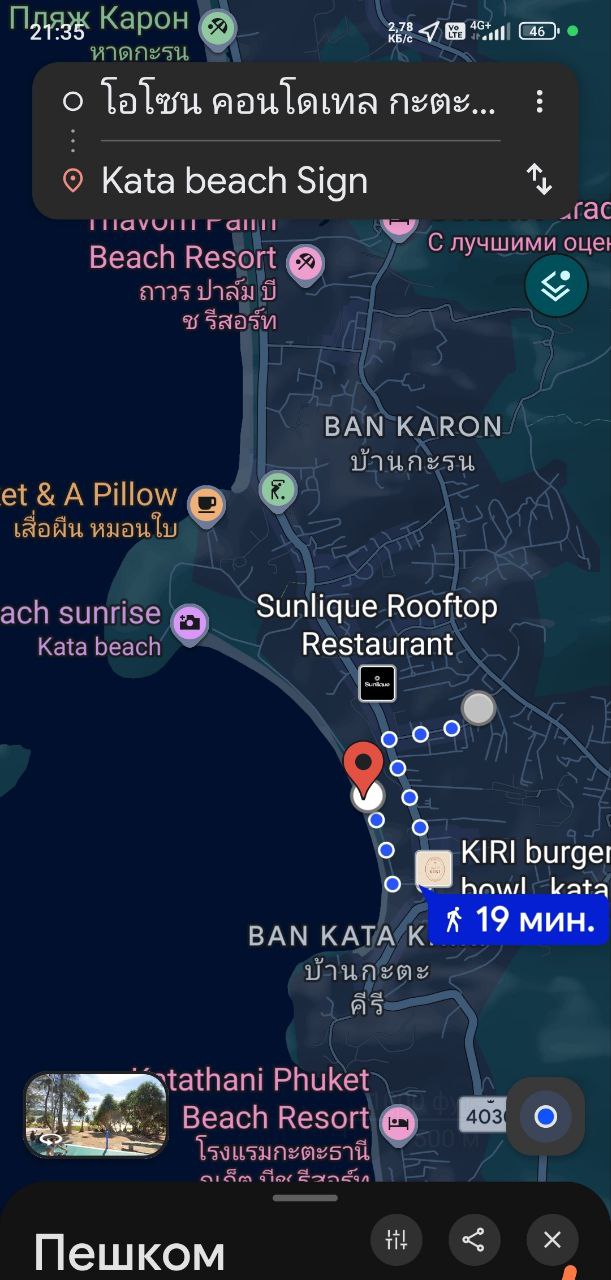
Task: Expand the bottom sheet via its handle
Action: pyautogui.click(x=305, y=1198)
